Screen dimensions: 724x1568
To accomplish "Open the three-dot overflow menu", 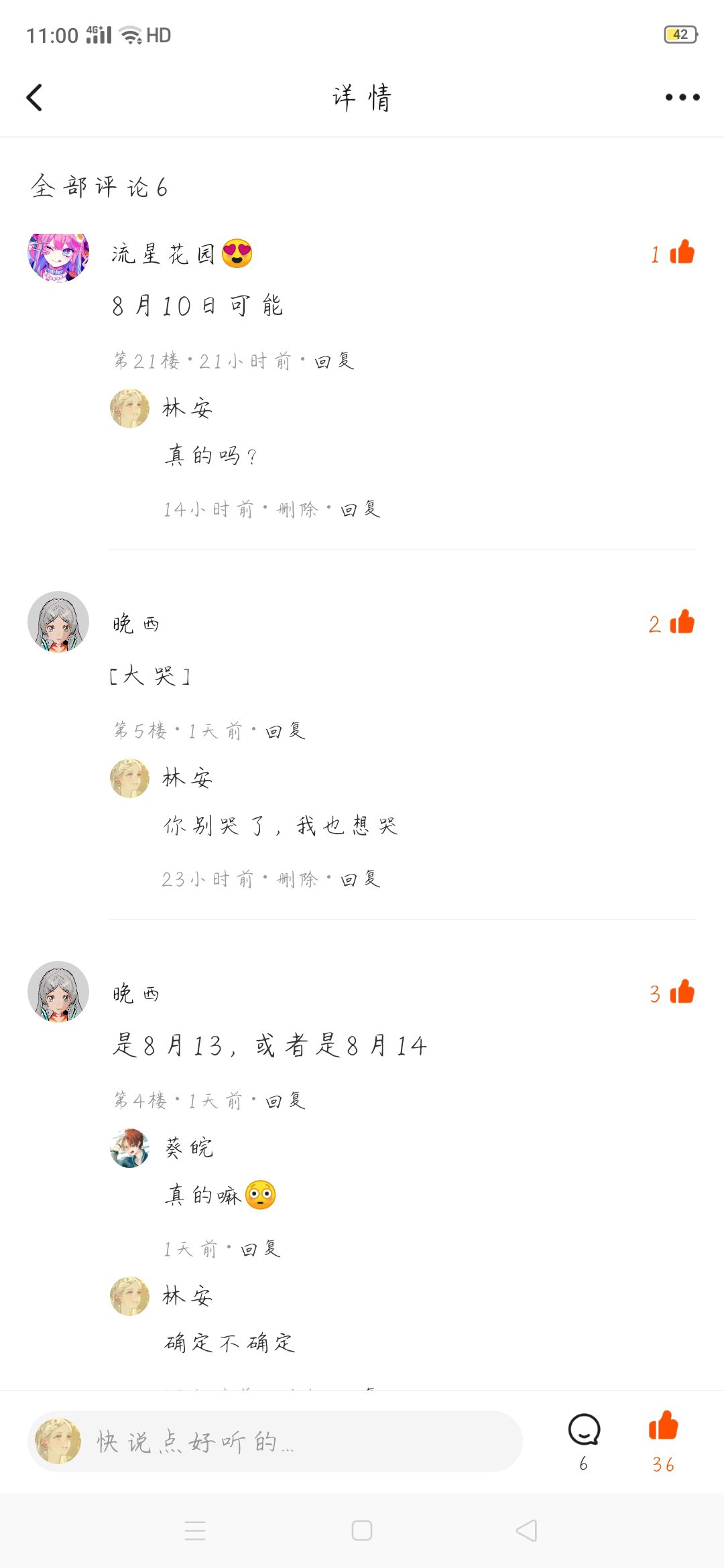I will [682, 98].
